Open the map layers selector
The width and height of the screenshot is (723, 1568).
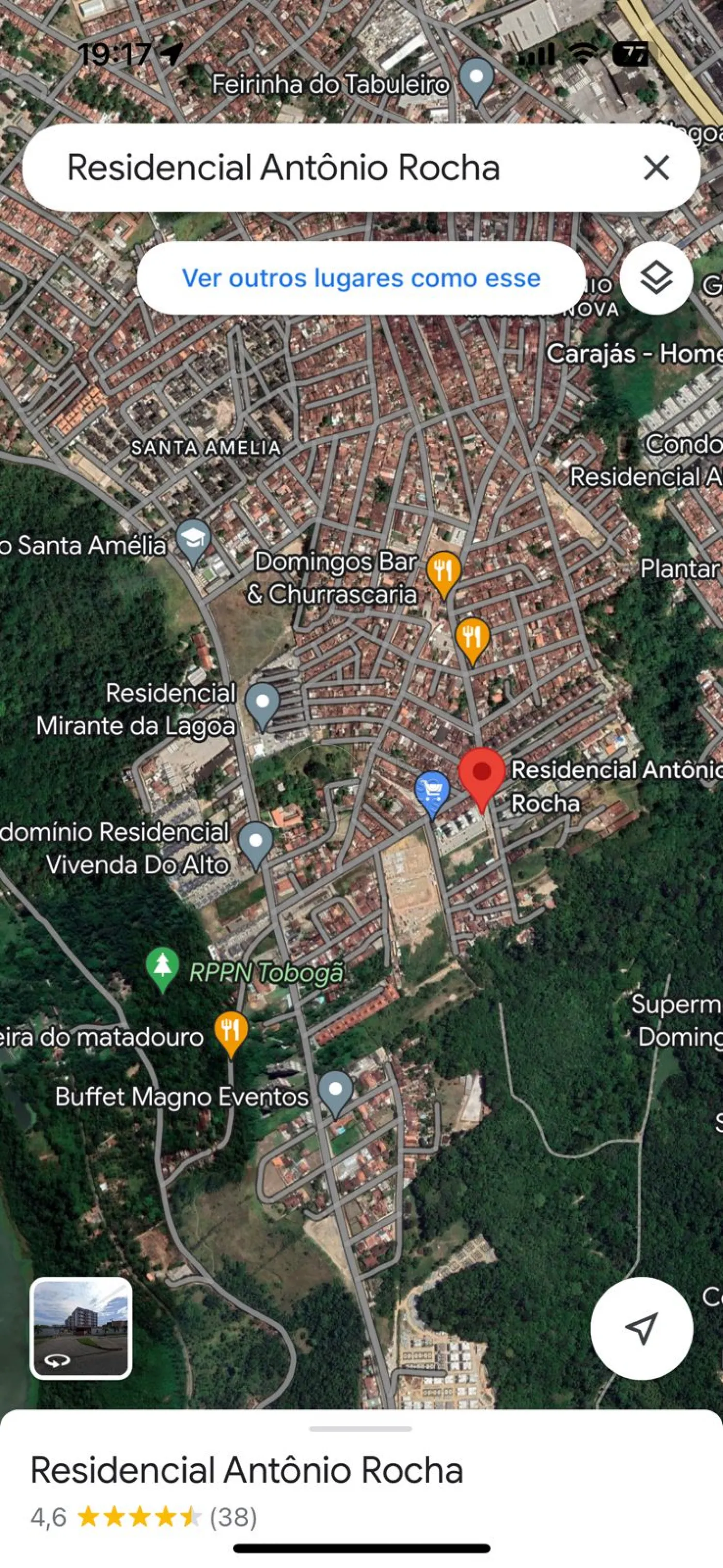pos(656,278)
